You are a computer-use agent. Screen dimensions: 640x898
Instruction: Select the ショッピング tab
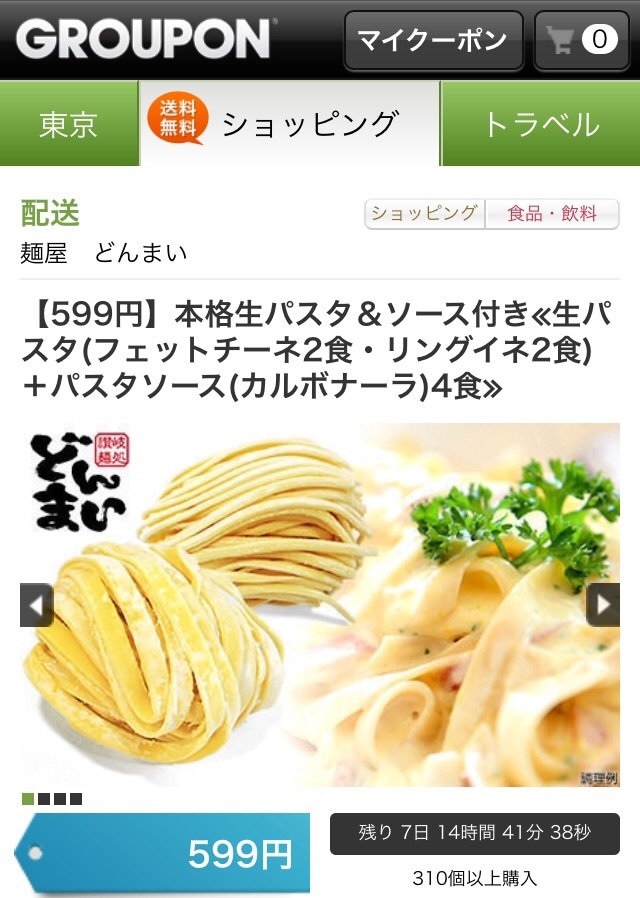[290, 124]
